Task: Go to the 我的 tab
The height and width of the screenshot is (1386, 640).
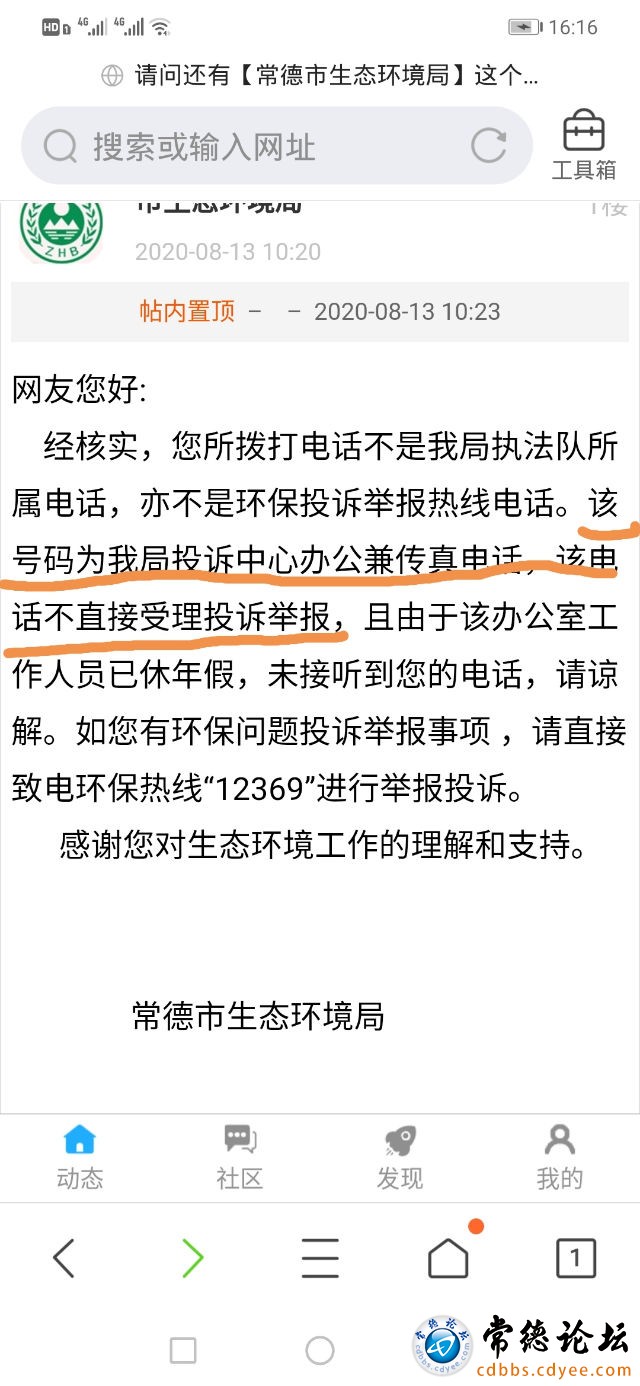Action: point(559,1157)
